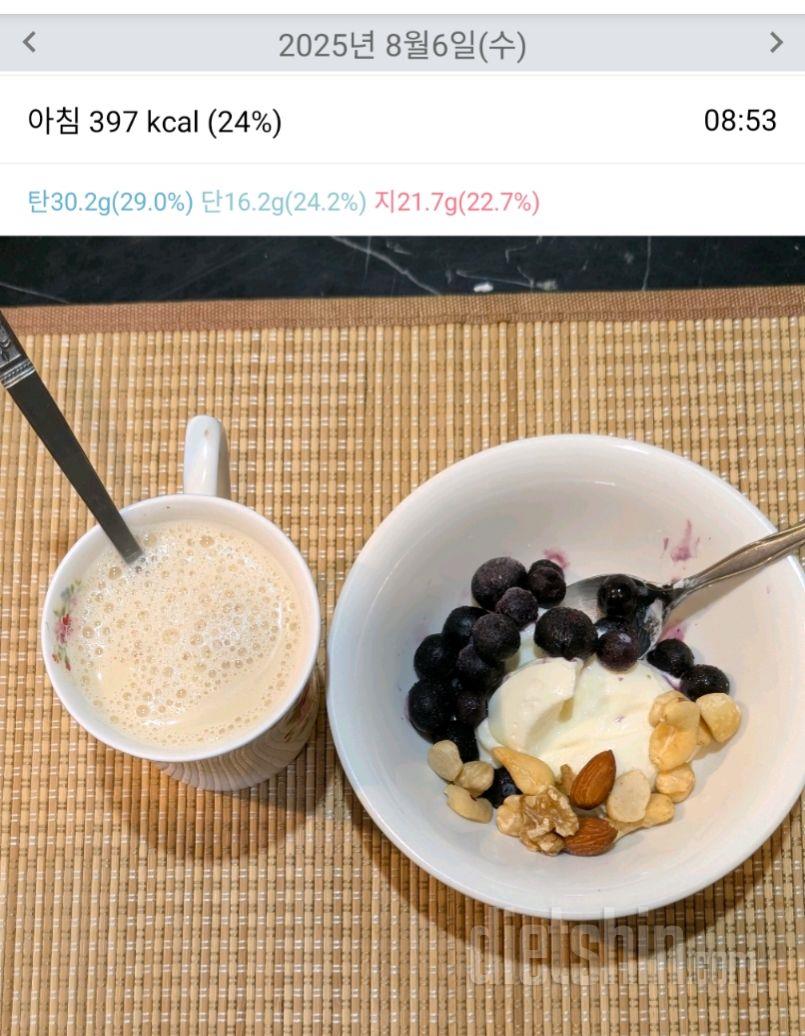Viewport: 805px width, 1036px height.
Task: Go to the next day
Action: (x=776, y=43)
